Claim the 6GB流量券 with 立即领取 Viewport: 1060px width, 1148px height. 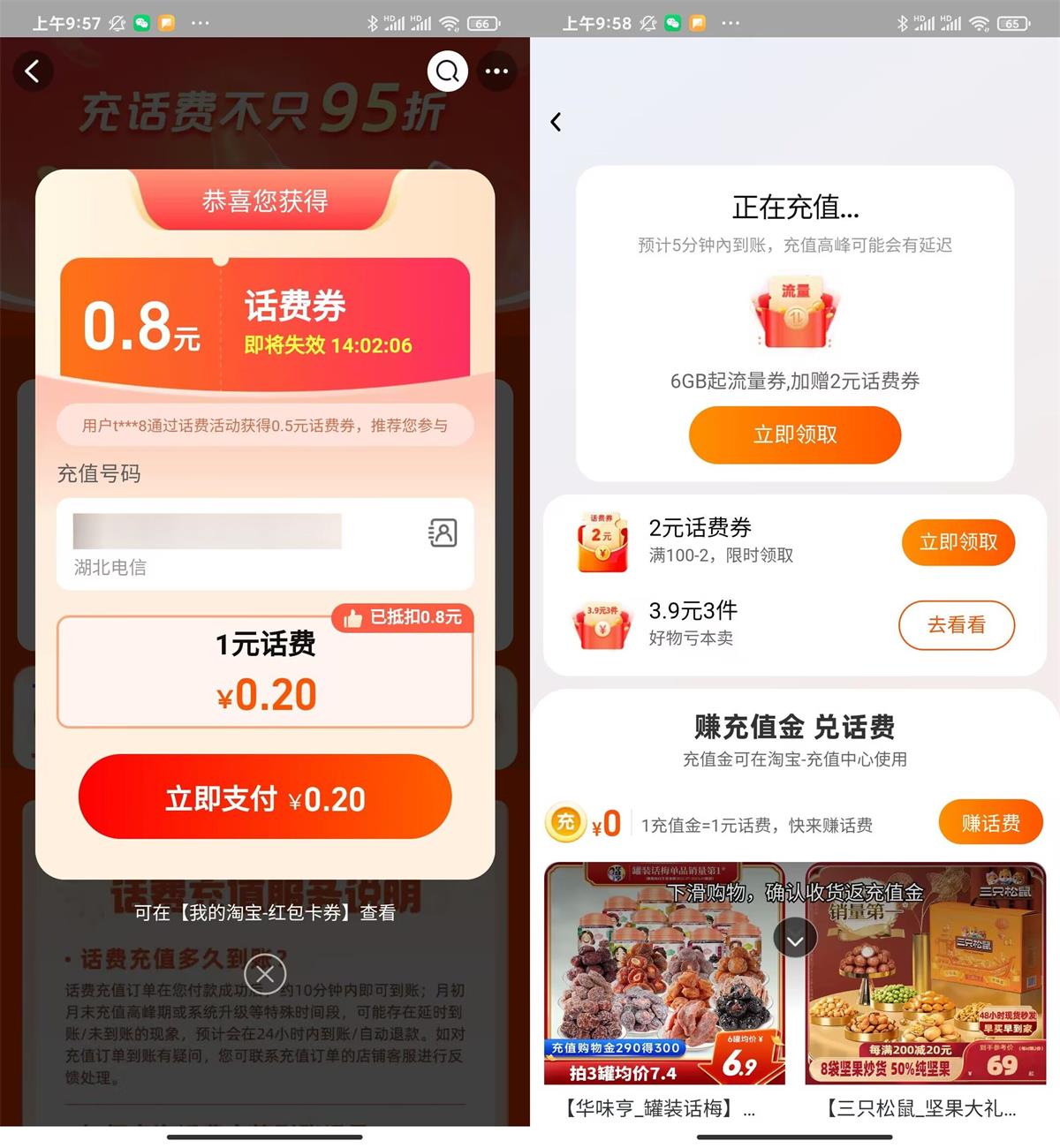point(795,434)
